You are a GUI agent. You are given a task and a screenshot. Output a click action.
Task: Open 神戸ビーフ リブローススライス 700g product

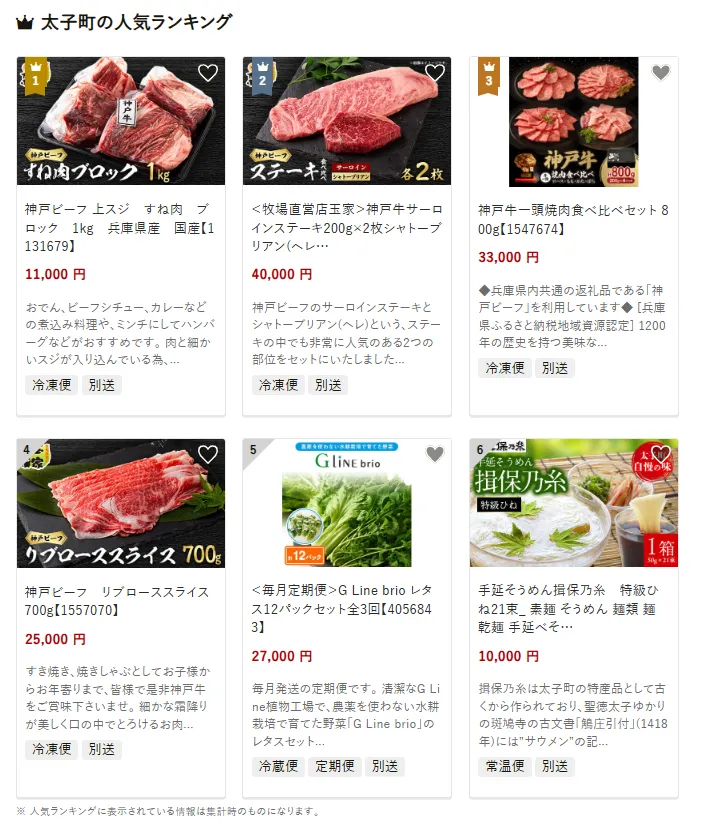click(x=120, y=600)
